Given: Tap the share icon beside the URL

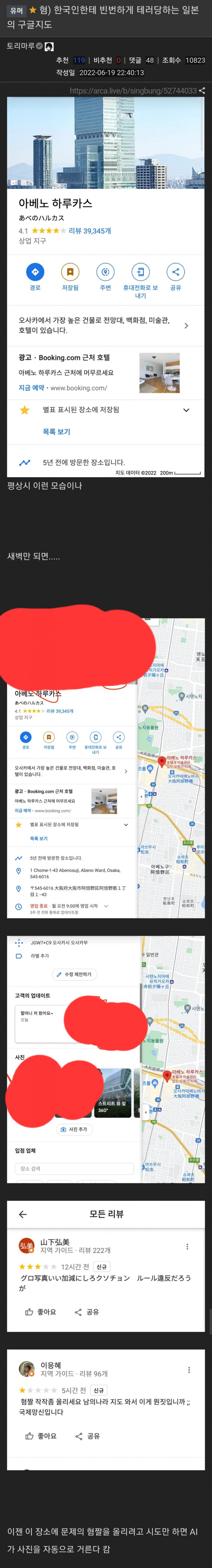Looking at the screenshot, I should 202,91.
